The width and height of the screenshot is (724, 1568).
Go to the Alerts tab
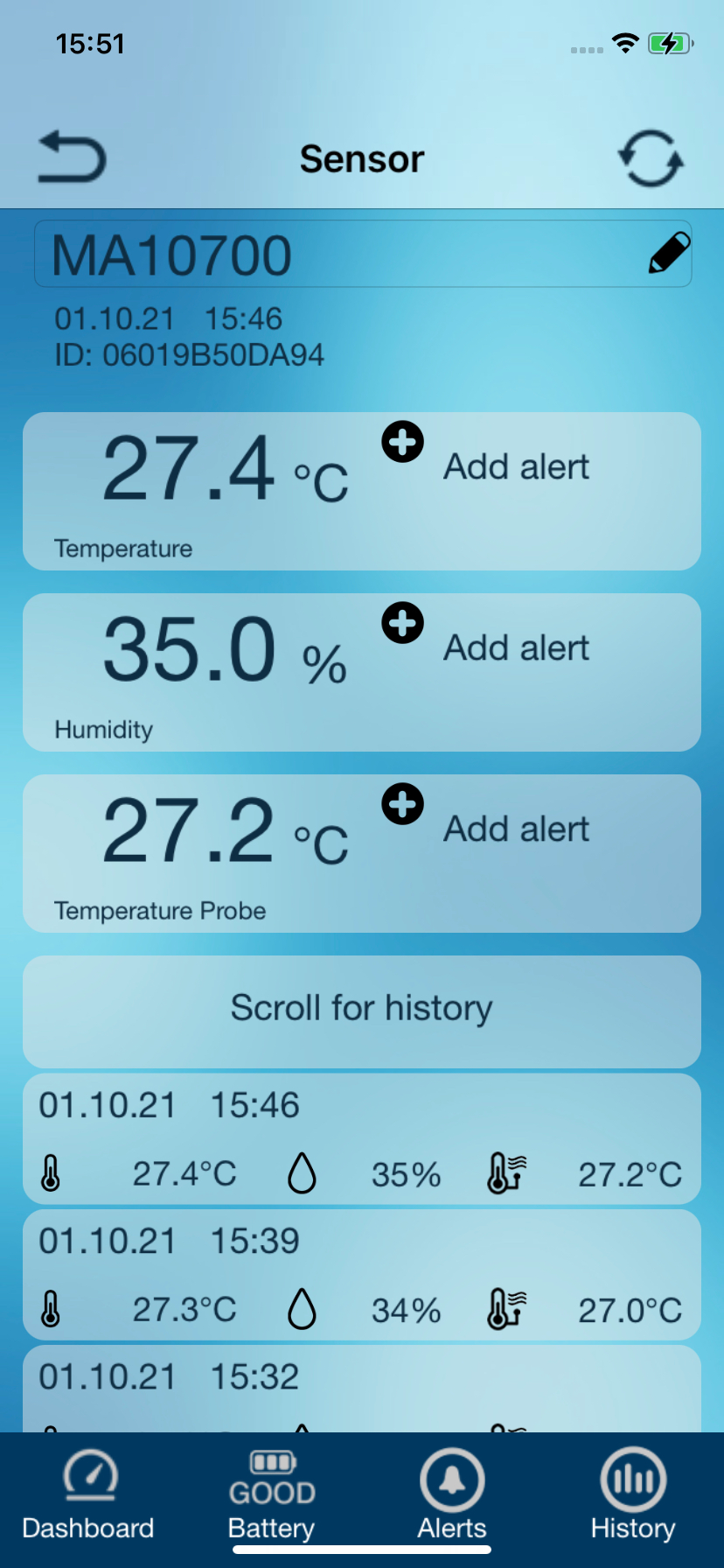(452, 1494)
